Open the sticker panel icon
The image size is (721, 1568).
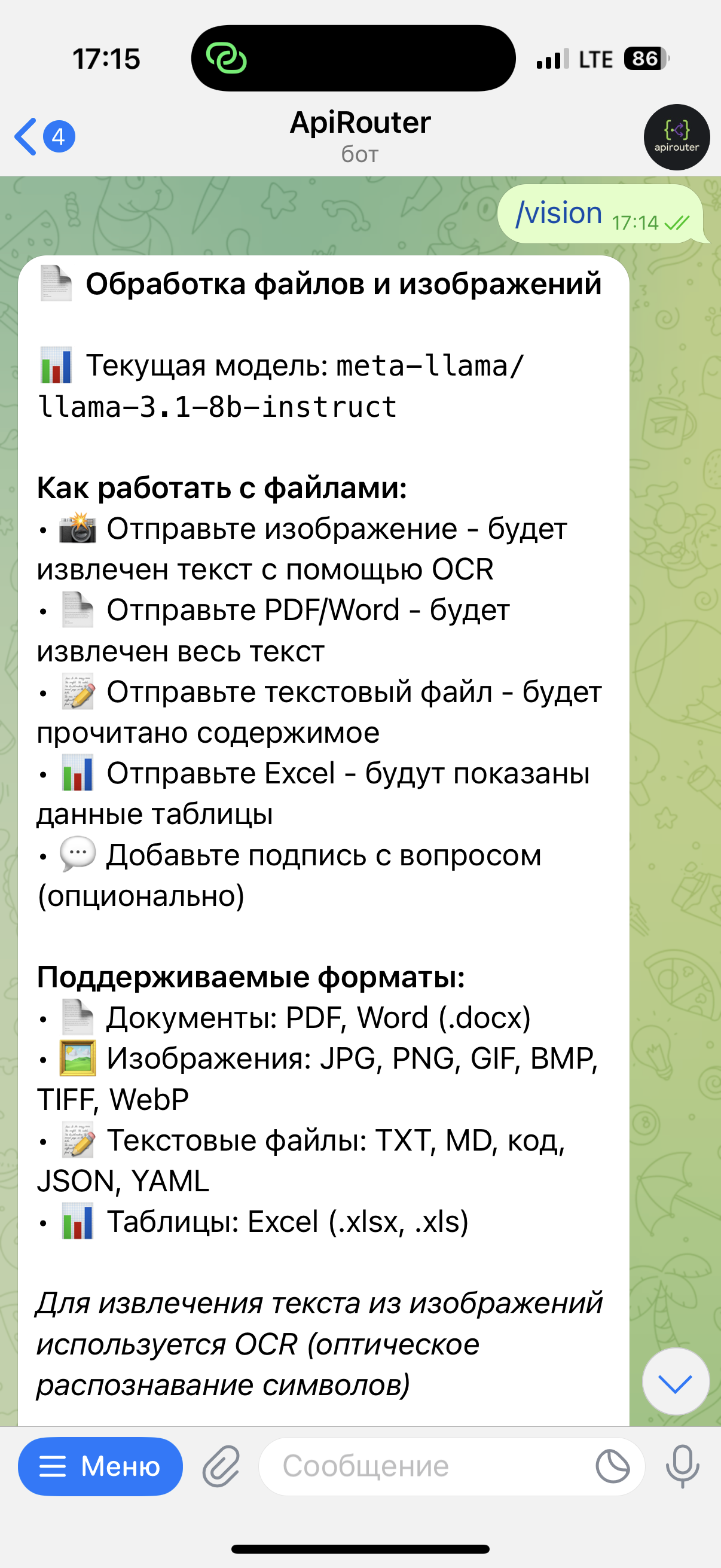(612, 1466)
